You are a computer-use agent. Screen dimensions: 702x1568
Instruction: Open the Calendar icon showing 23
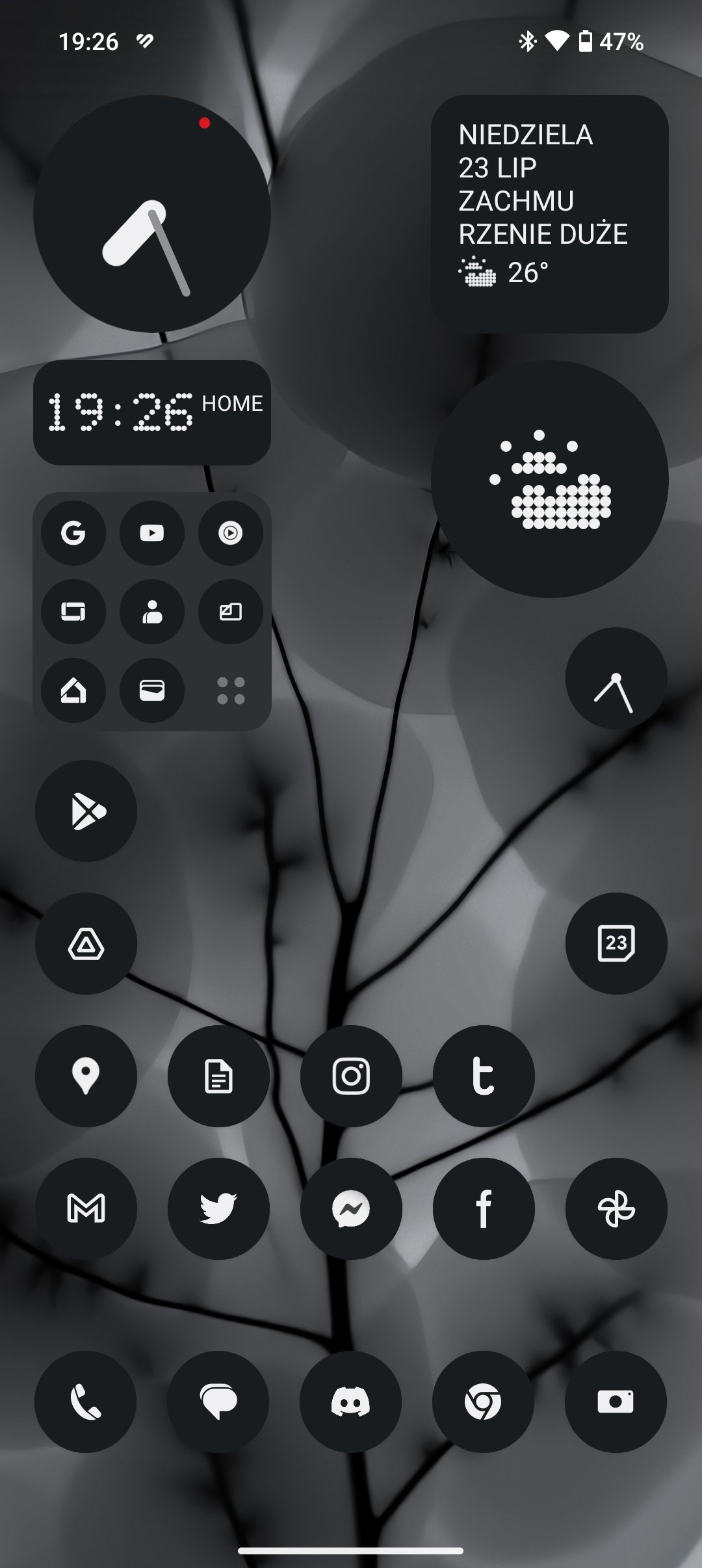coord(616,944)
